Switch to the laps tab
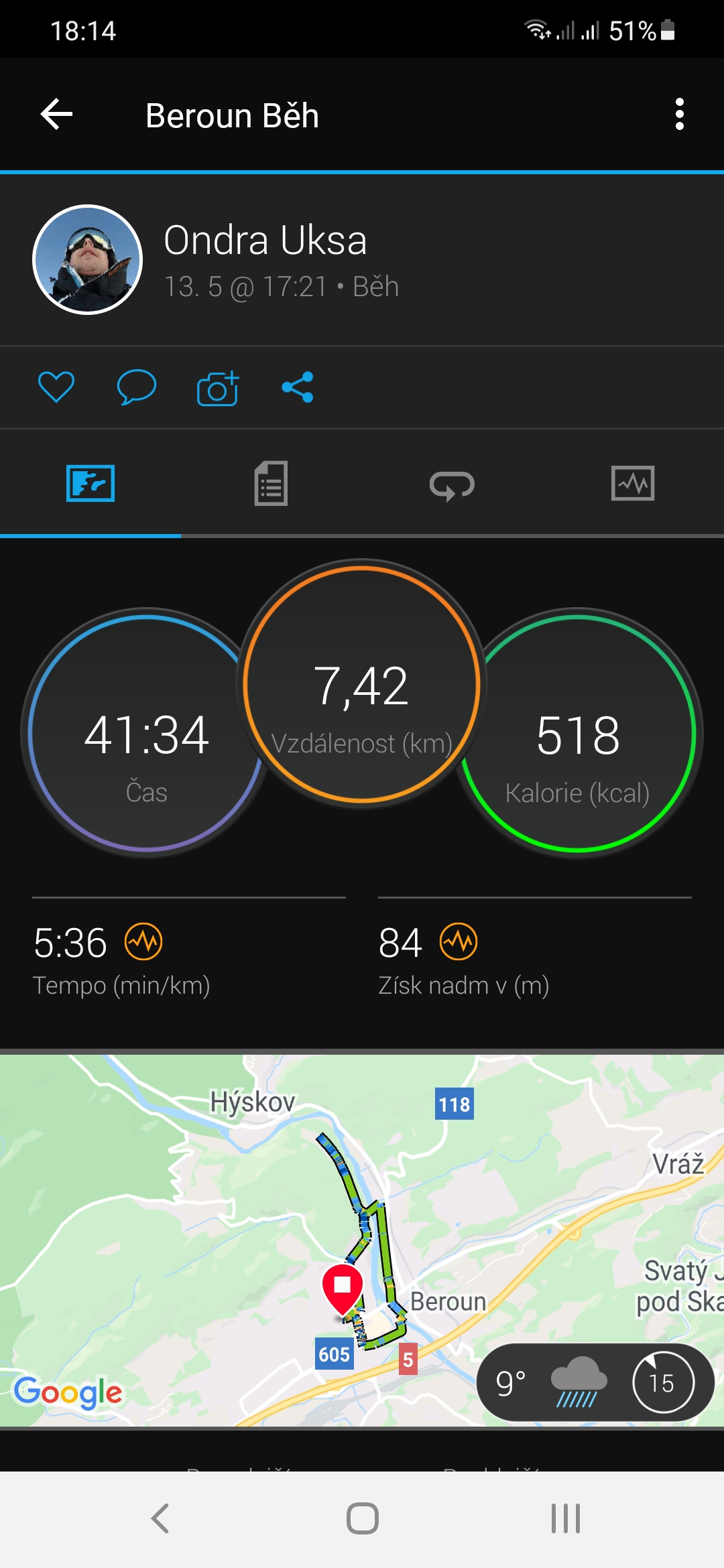The height and width of the screenshot is (1568, 724). (452, 484)
